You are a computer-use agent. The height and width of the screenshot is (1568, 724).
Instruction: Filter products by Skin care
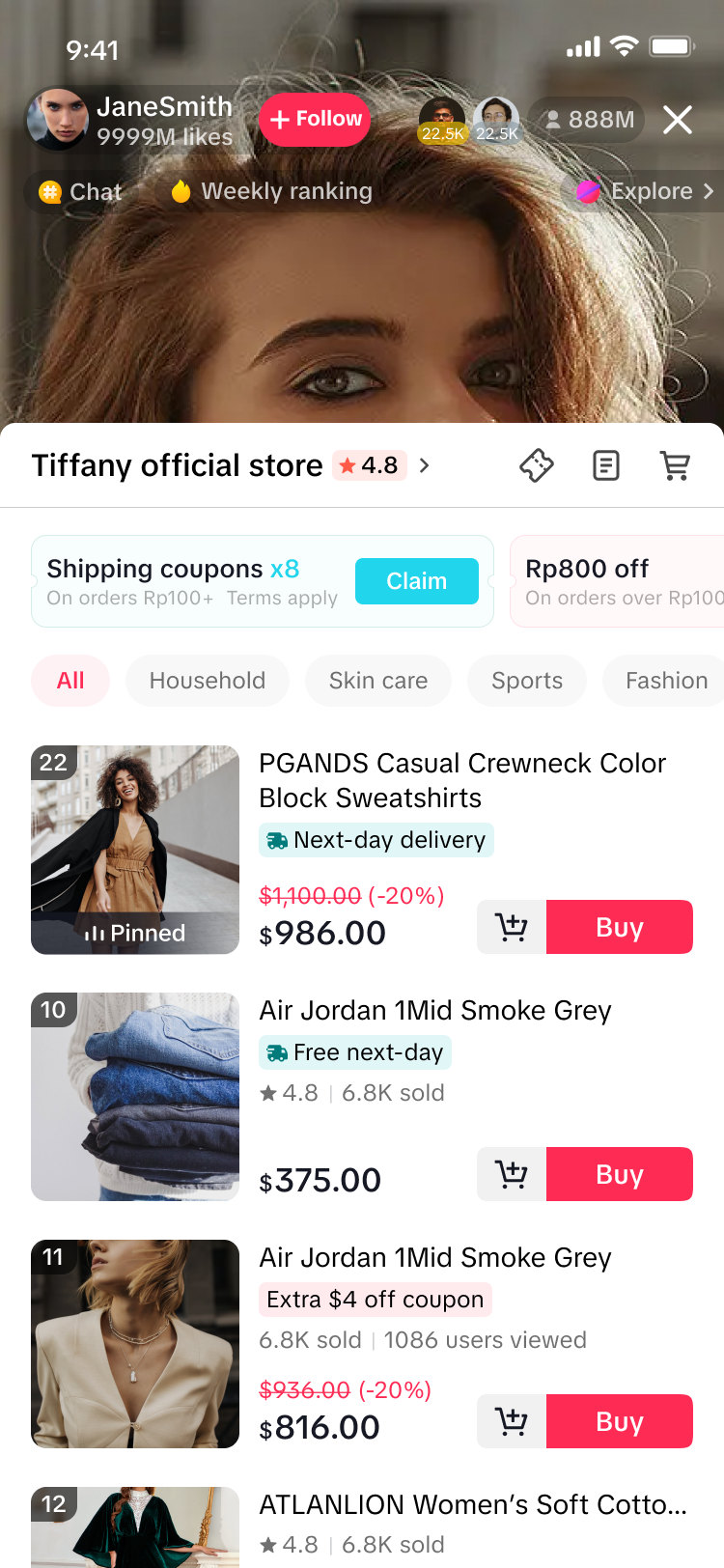[x=378, y=681]
